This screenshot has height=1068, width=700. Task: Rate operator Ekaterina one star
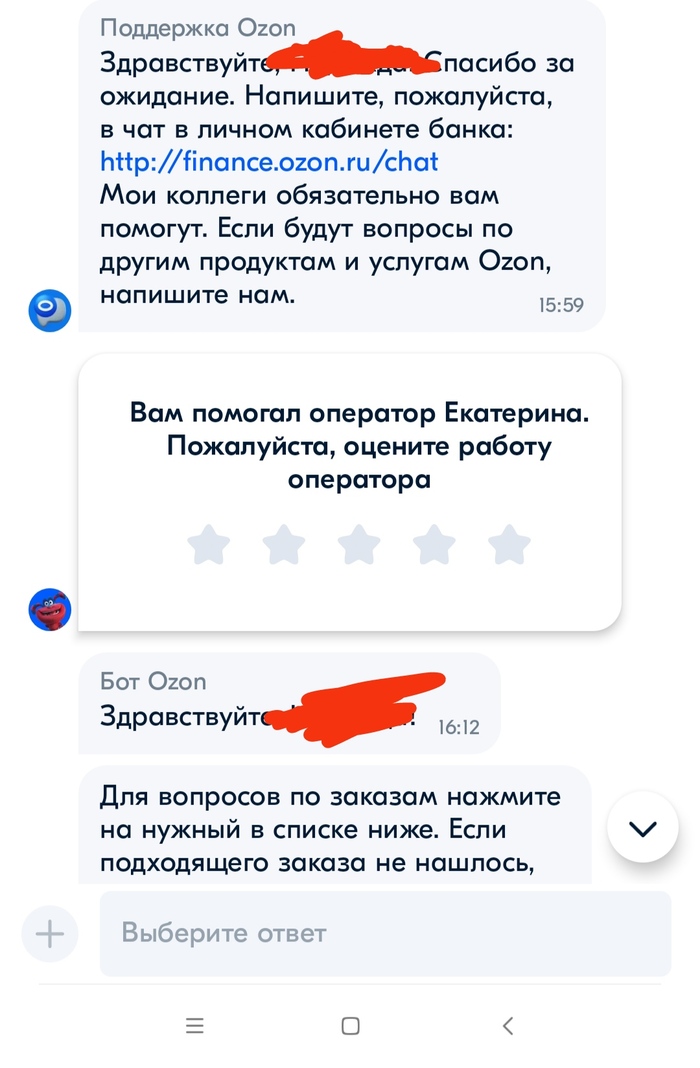coord(209,545)
